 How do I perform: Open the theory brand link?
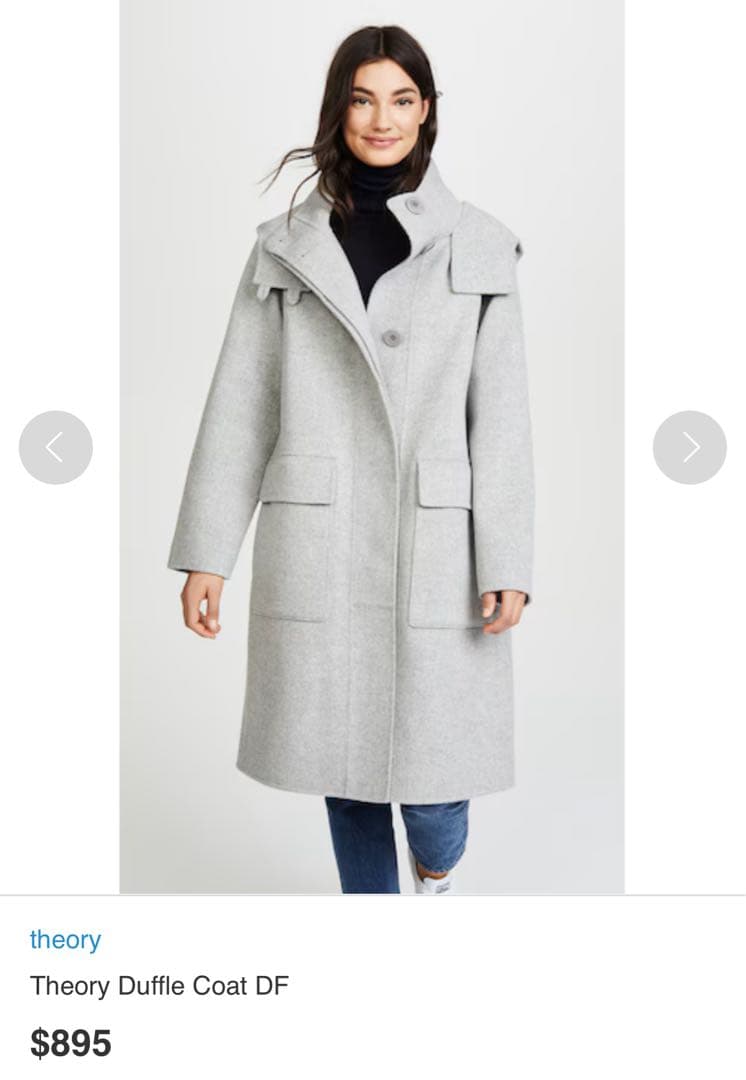point(65,940)
